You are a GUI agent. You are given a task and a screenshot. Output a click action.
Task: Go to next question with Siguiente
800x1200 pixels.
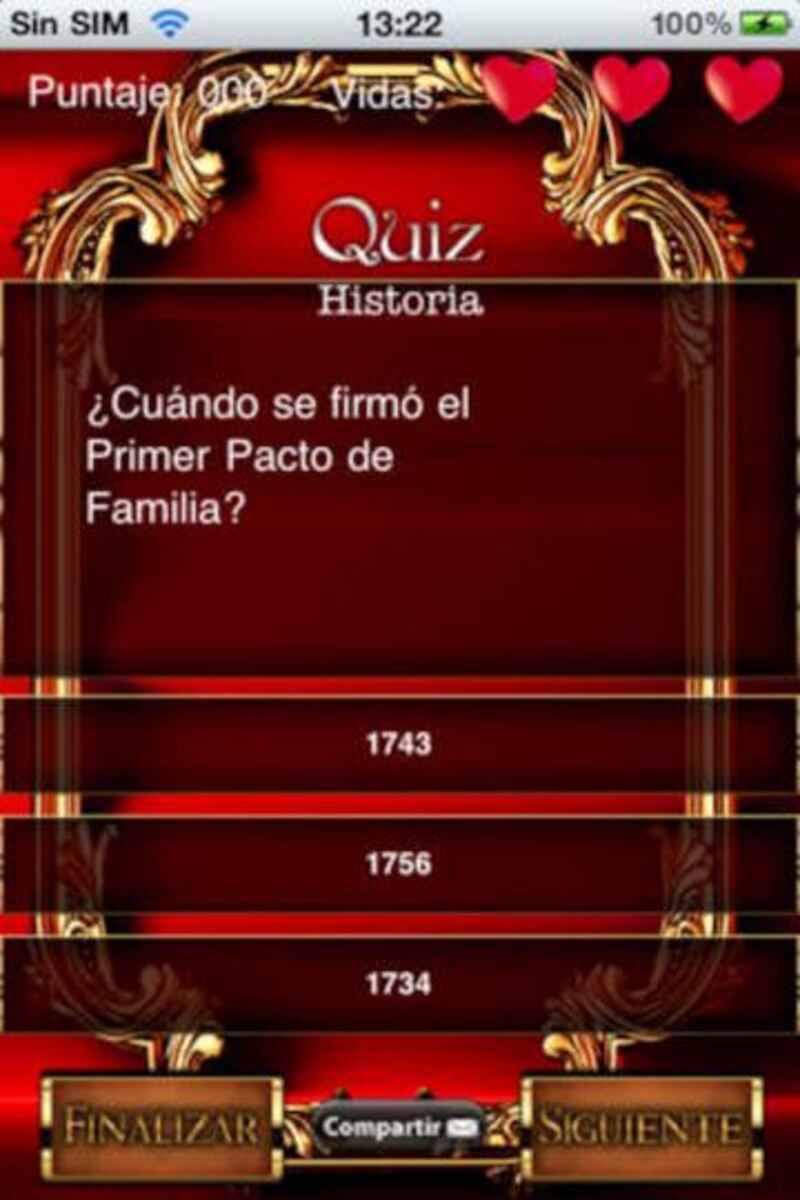pos(640,1128)
